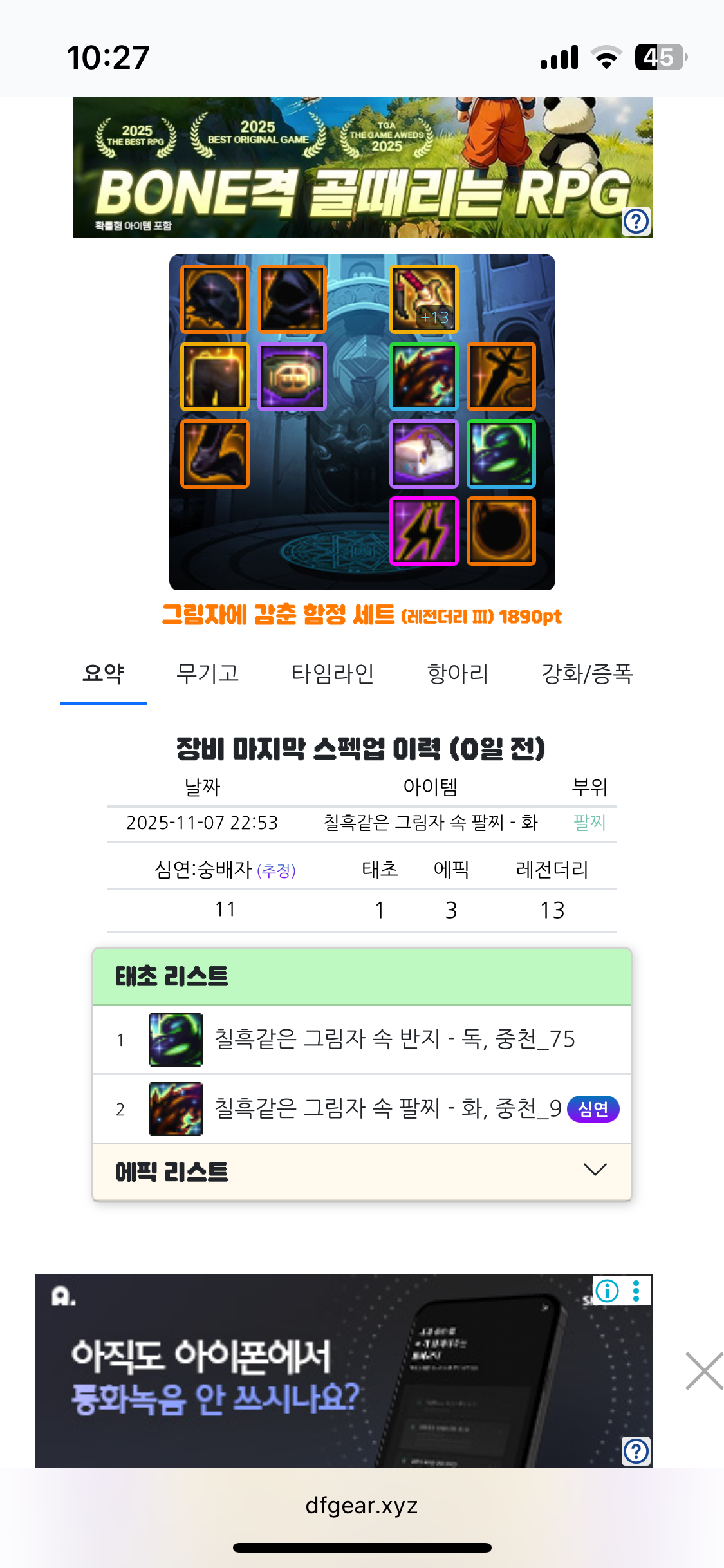Switch to the 무기고 tab

207,674
